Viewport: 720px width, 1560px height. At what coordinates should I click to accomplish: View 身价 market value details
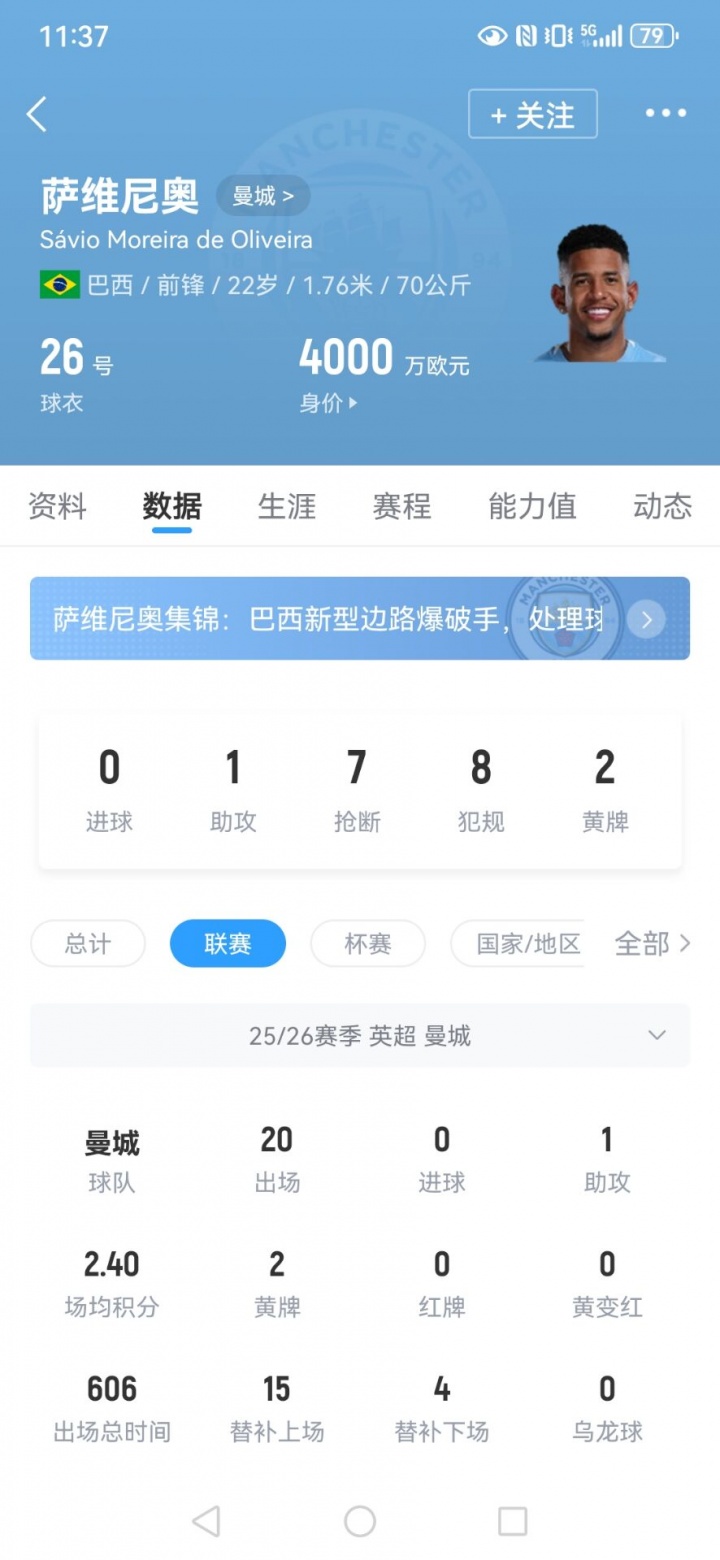click(x=329, y=404)
